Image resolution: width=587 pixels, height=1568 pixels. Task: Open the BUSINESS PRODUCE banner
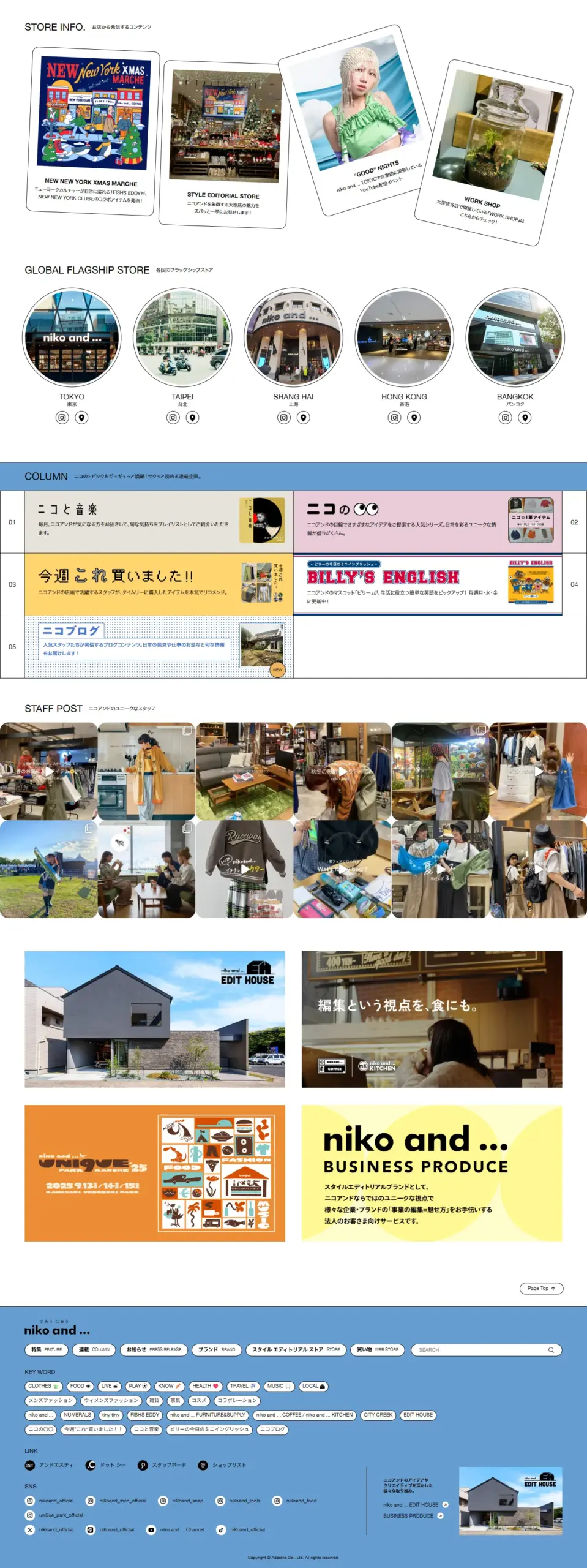click(432, 1173)
